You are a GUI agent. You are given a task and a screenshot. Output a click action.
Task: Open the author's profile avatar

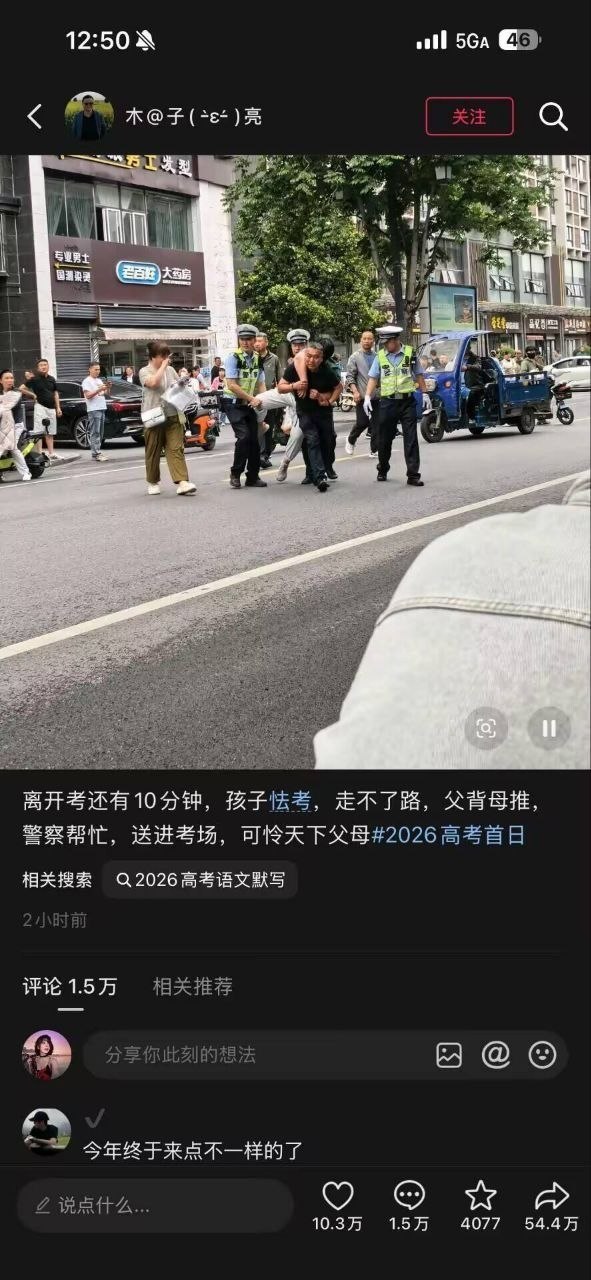pos(89,116)
